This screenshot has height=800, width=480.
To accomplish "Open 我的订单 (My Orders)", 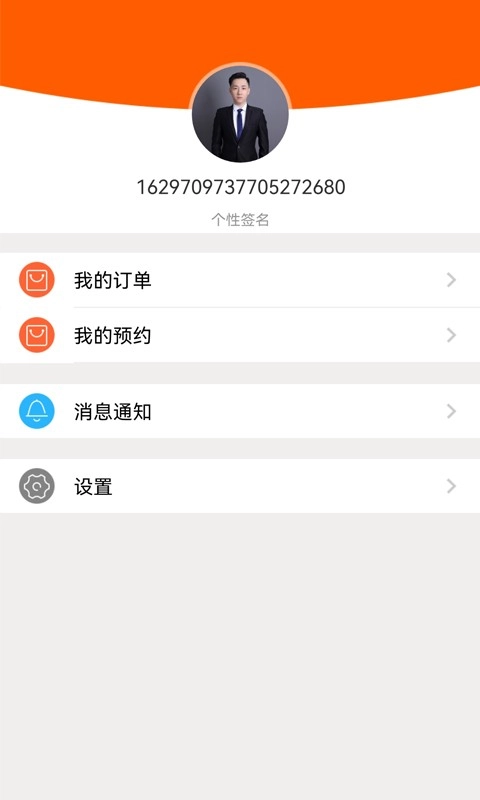I will point(240,280).
